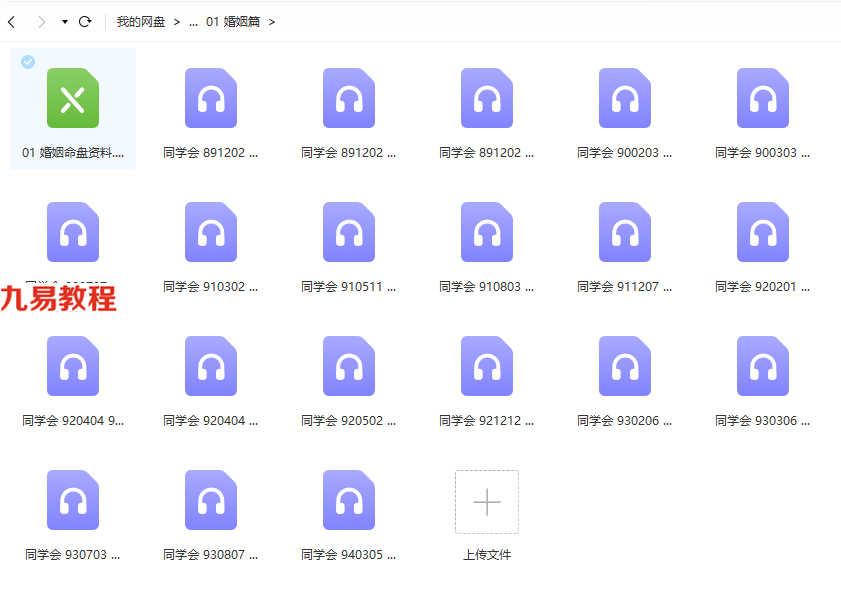Click the forward navigation arrow
Image resolution: width=841 pixels, height=595 pixels.
[42, 22]
